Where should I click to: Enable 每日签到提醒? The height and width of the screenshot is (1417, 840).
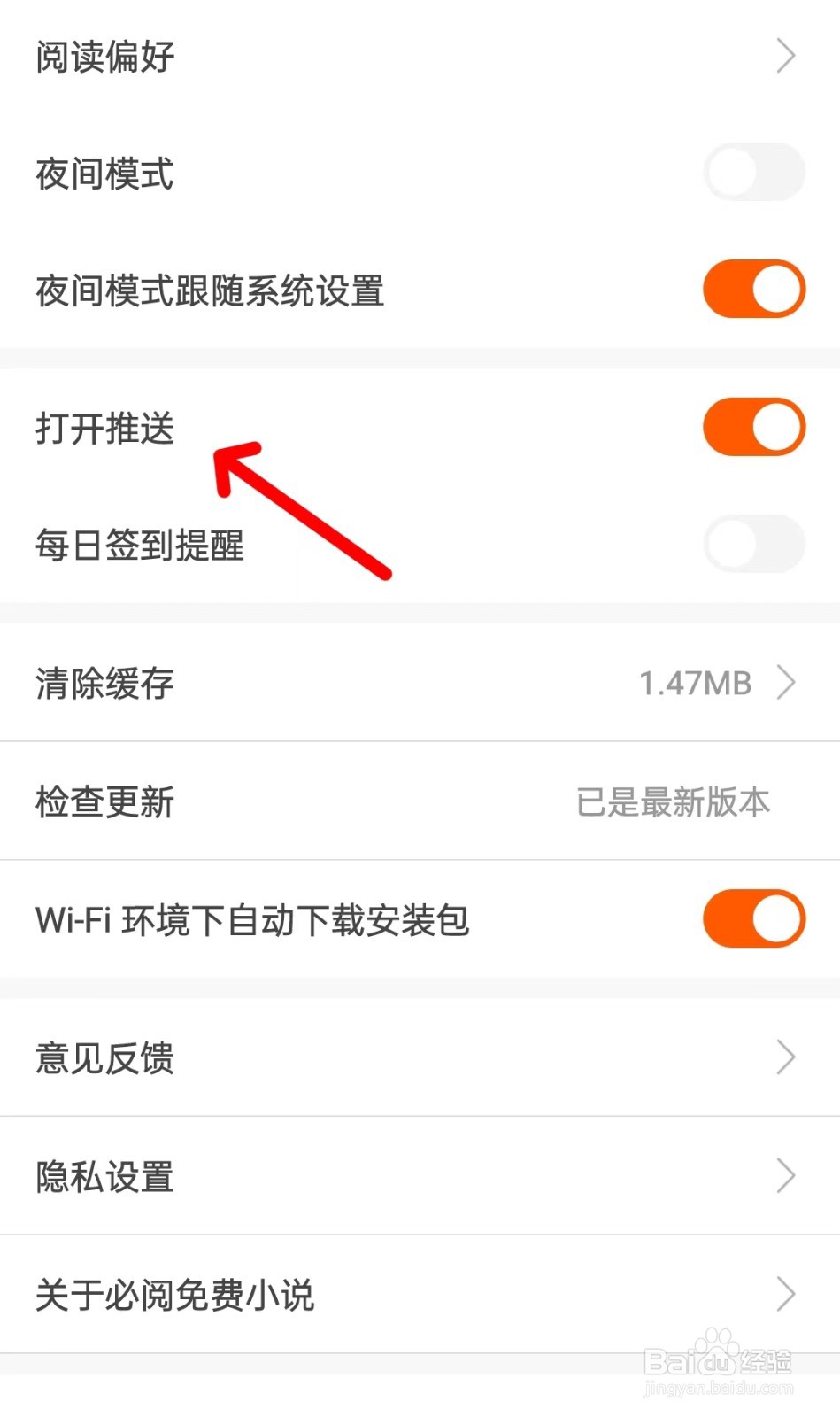[753, 544]
